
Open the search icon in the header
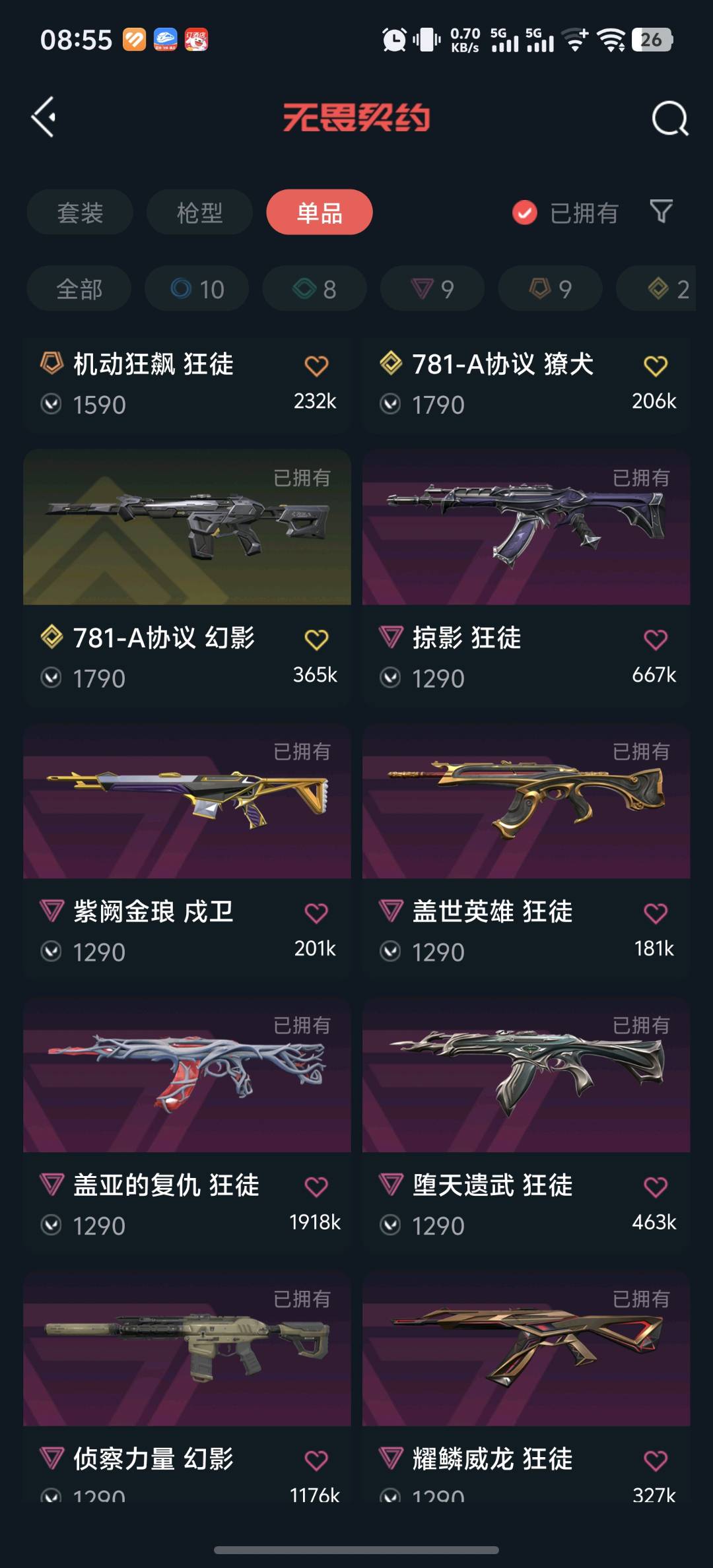[x=669, y=119]
